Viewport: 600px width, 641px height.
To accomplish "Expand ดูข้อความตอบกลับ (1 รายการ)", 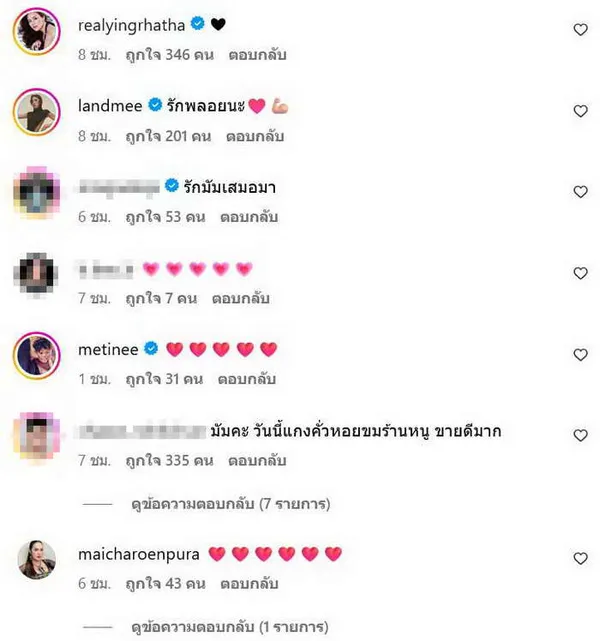I will [231, 627].
